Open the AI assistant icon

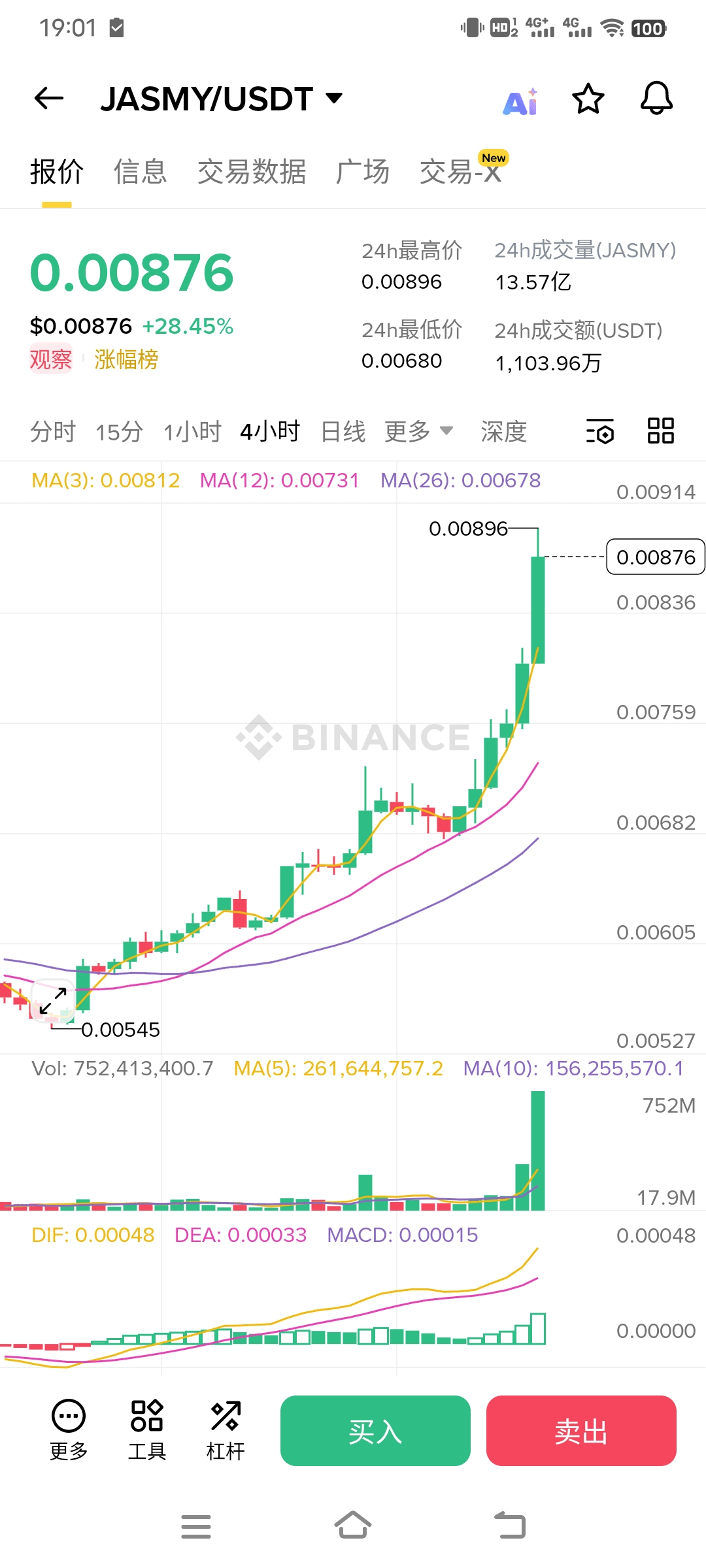click(520, 99)
